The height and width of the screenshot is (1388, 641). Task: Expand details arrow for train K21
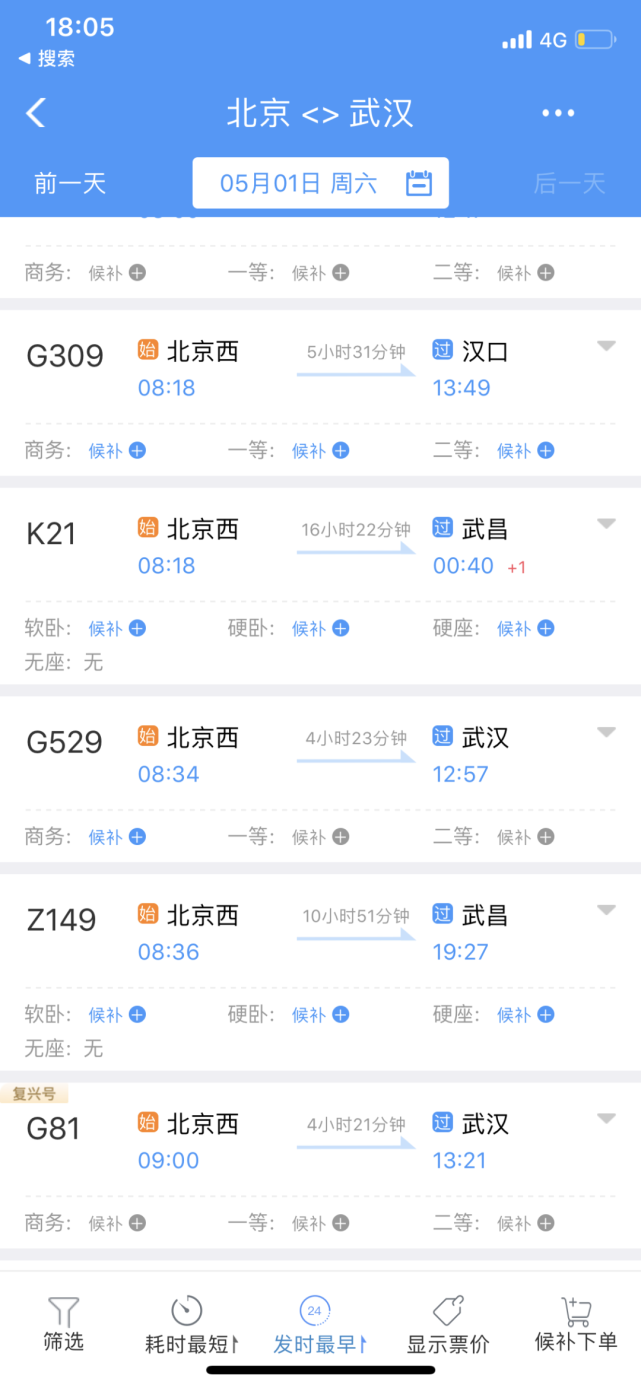pos(606,524)
